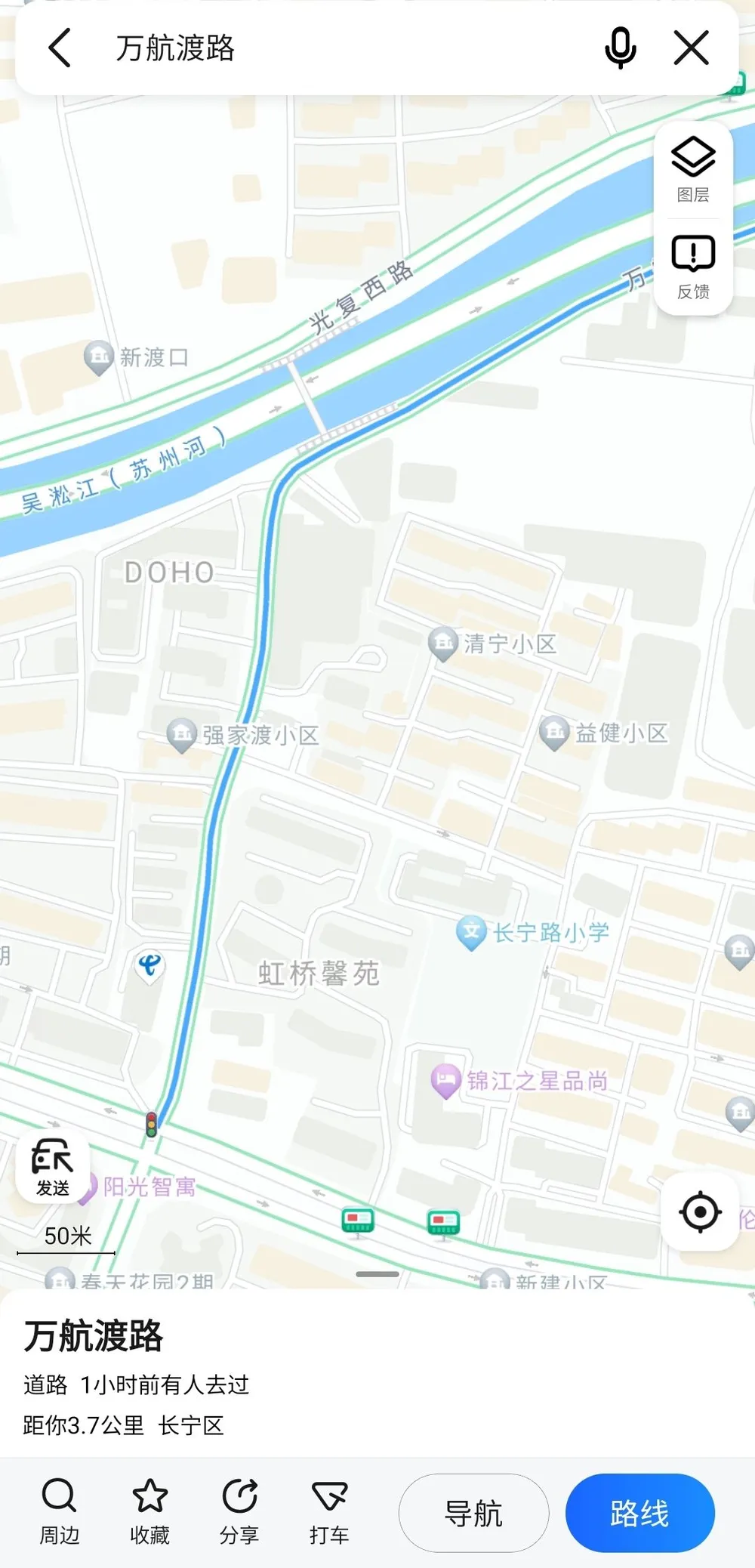
Task: Search nearby with 周边
Action: click(59, 1512)
